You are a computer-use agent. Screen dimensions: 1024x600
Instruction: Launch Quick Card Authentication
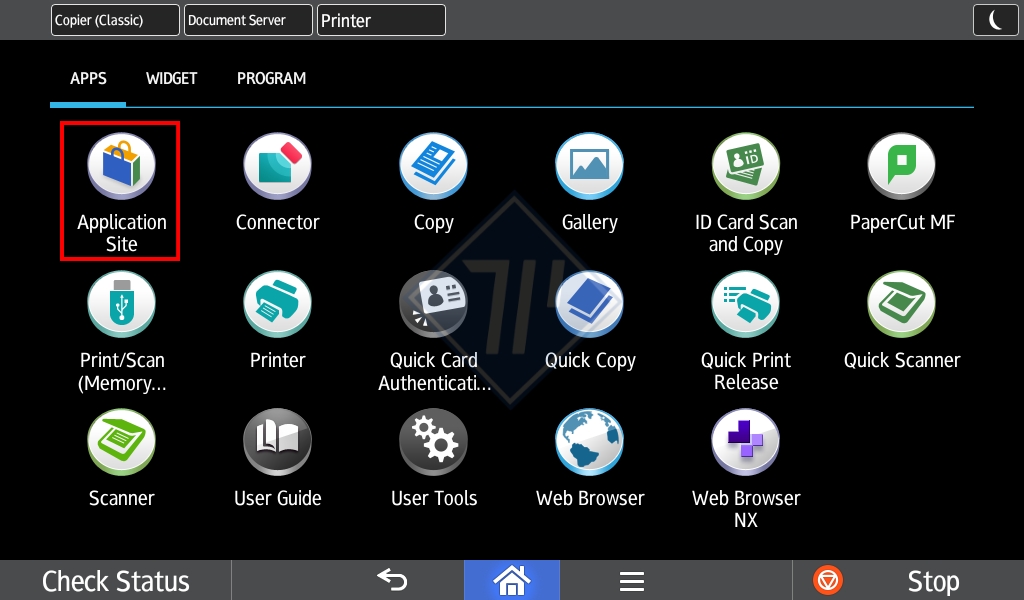coord(433,305)
